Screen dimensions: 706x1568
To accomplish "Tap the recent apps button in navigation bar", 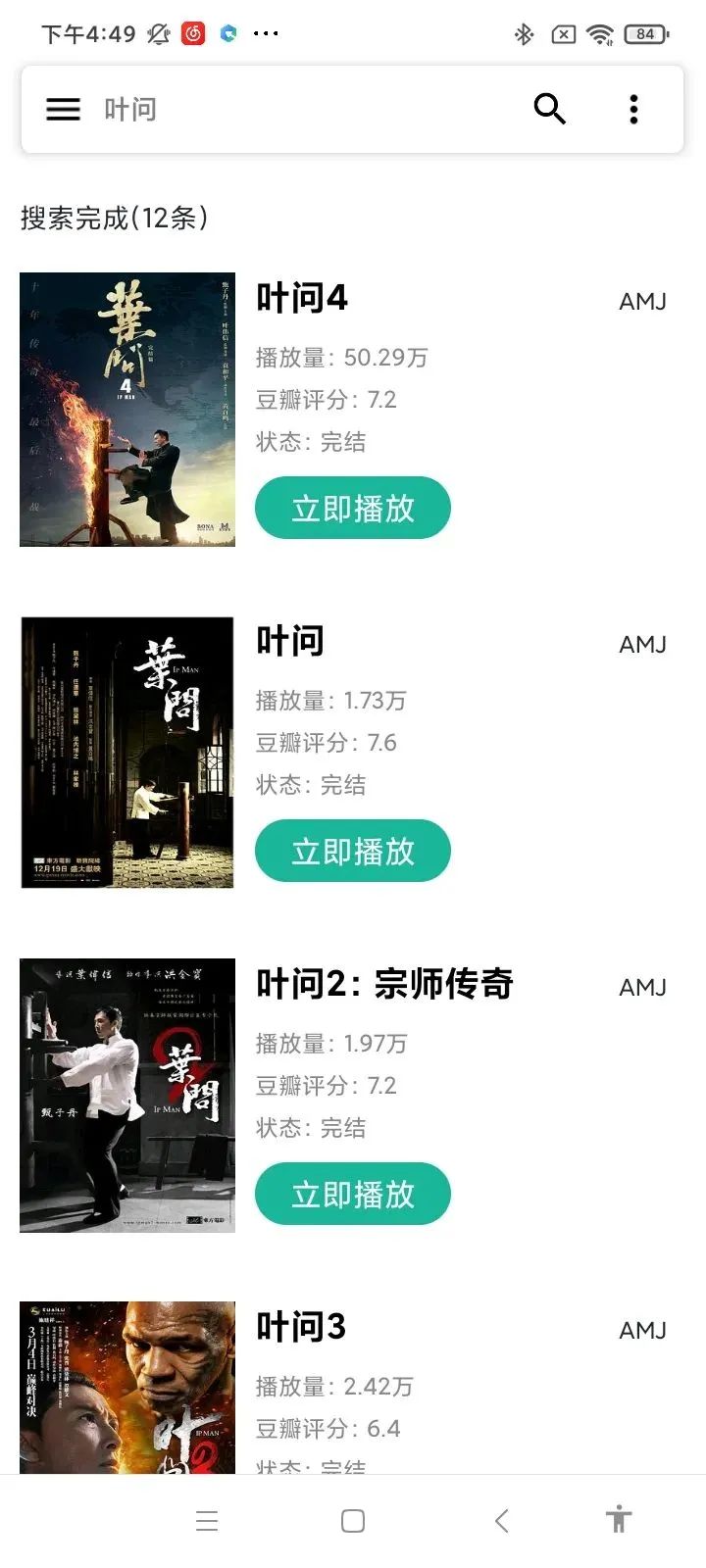I will click(207, 1520).
